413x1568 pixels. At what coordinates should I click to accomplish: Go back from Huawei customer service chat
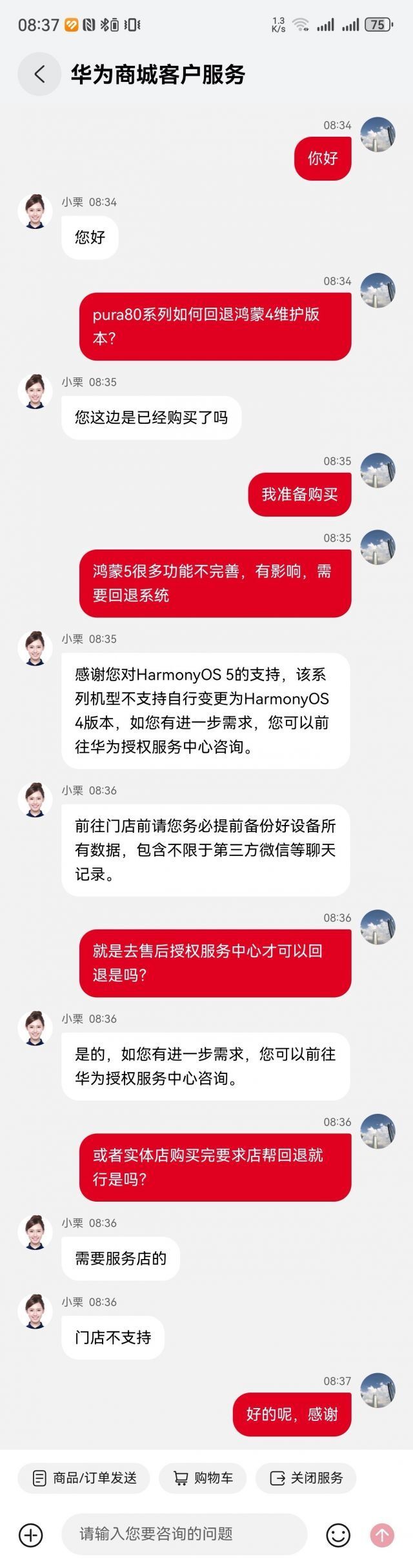click(x=39, y=75)
